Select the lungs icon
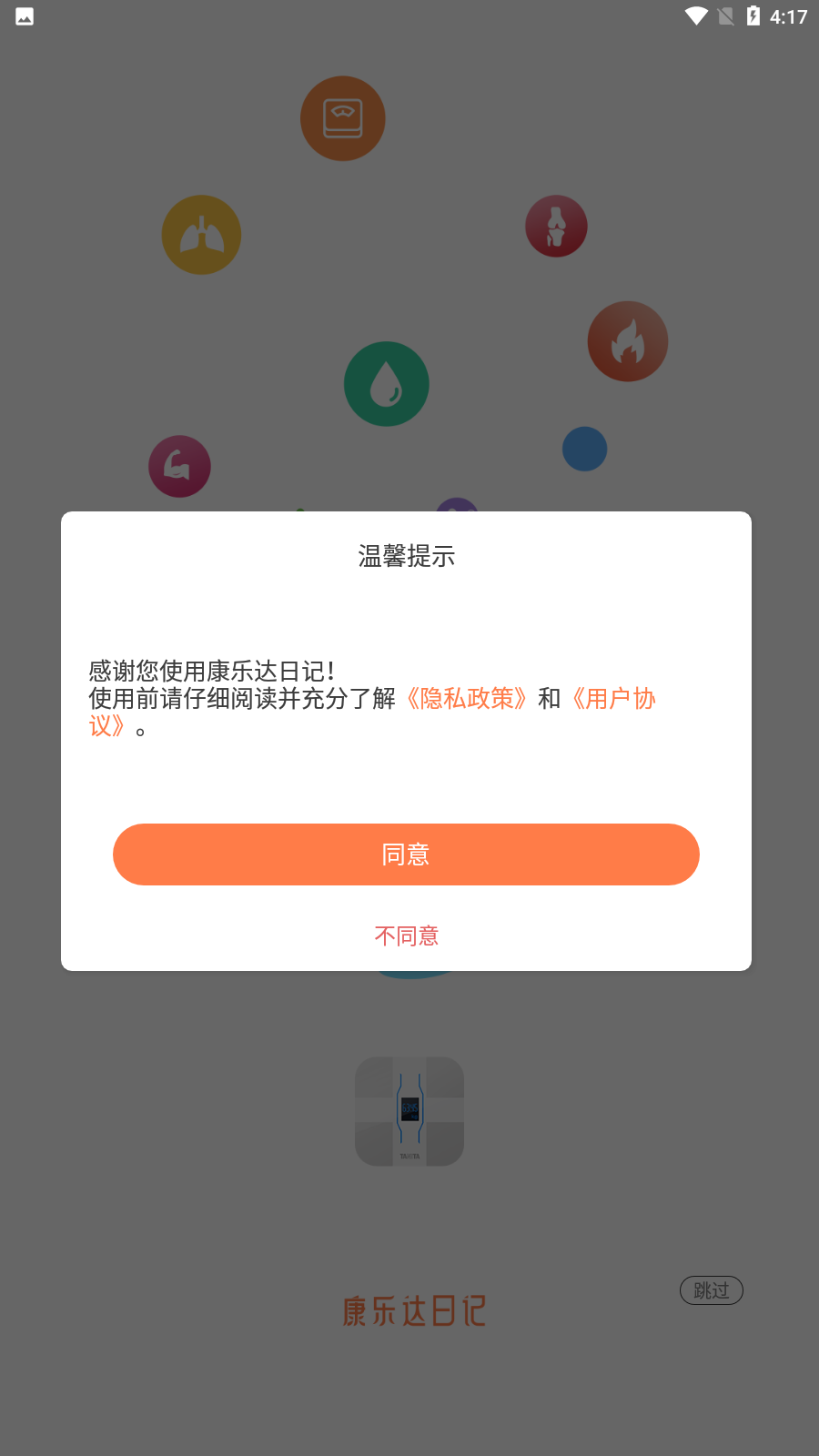Image resolution: width=819 pixels, height=1456 pixels. 201,234
